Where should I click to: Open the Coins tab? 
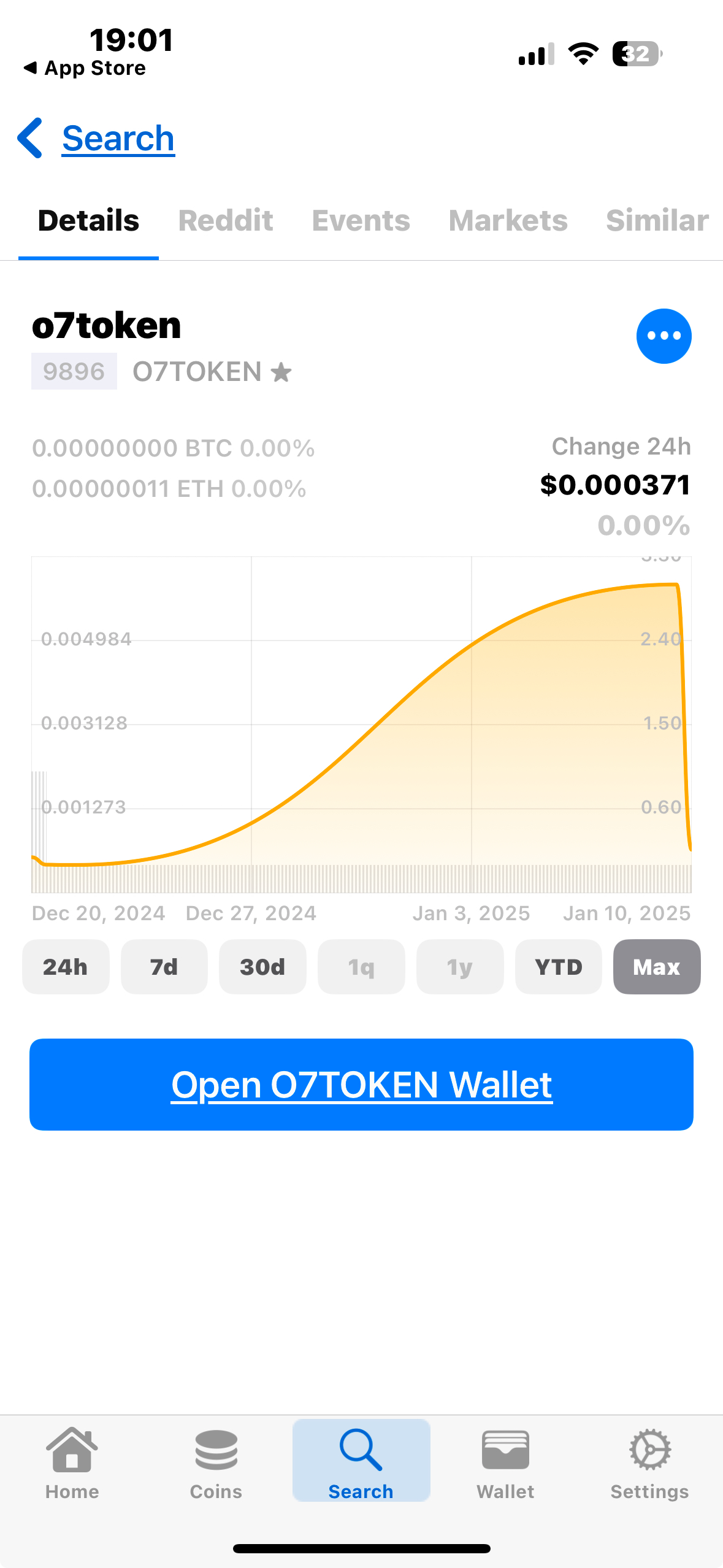coord(216,1462)
